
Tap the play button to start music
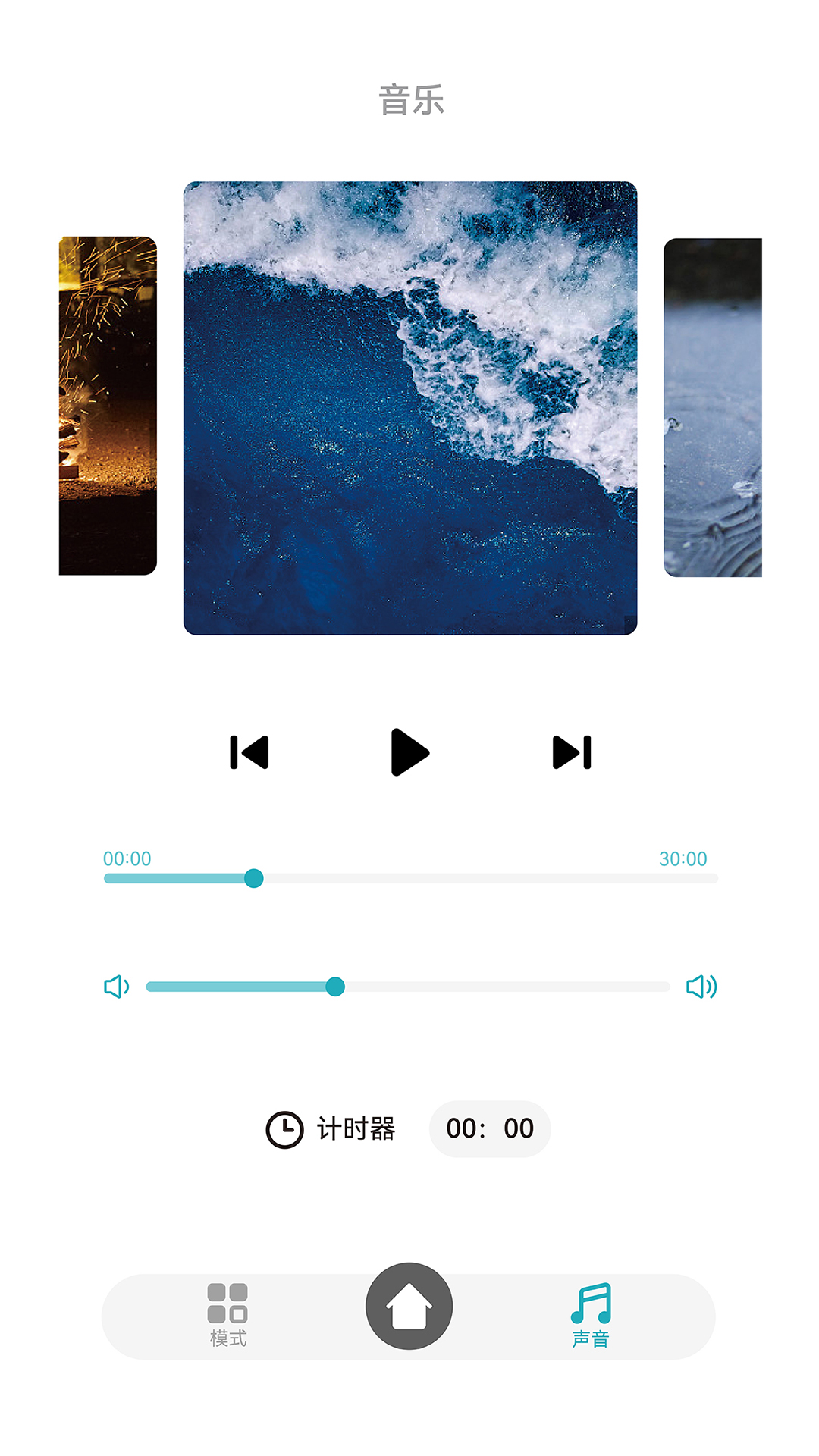point(409,752)
